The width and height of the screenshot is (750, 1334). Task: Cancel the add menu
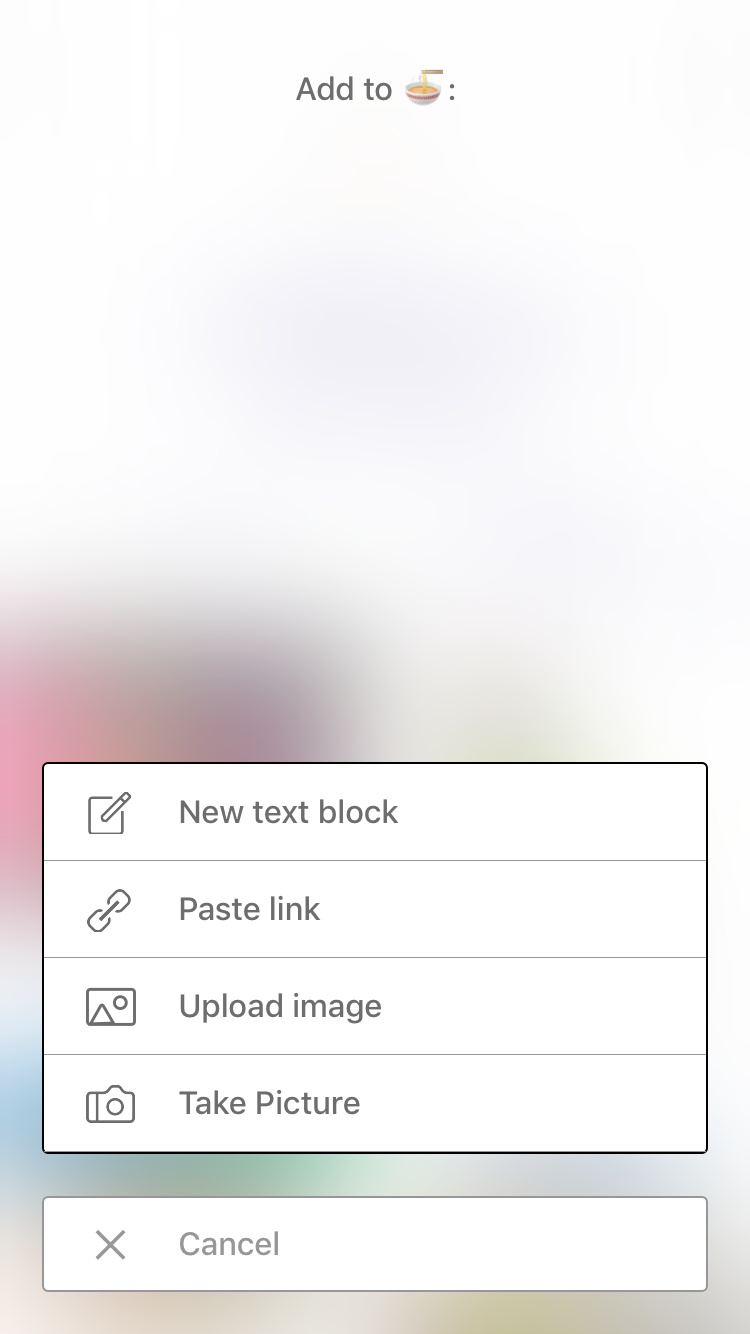(x=375, y=1244)
